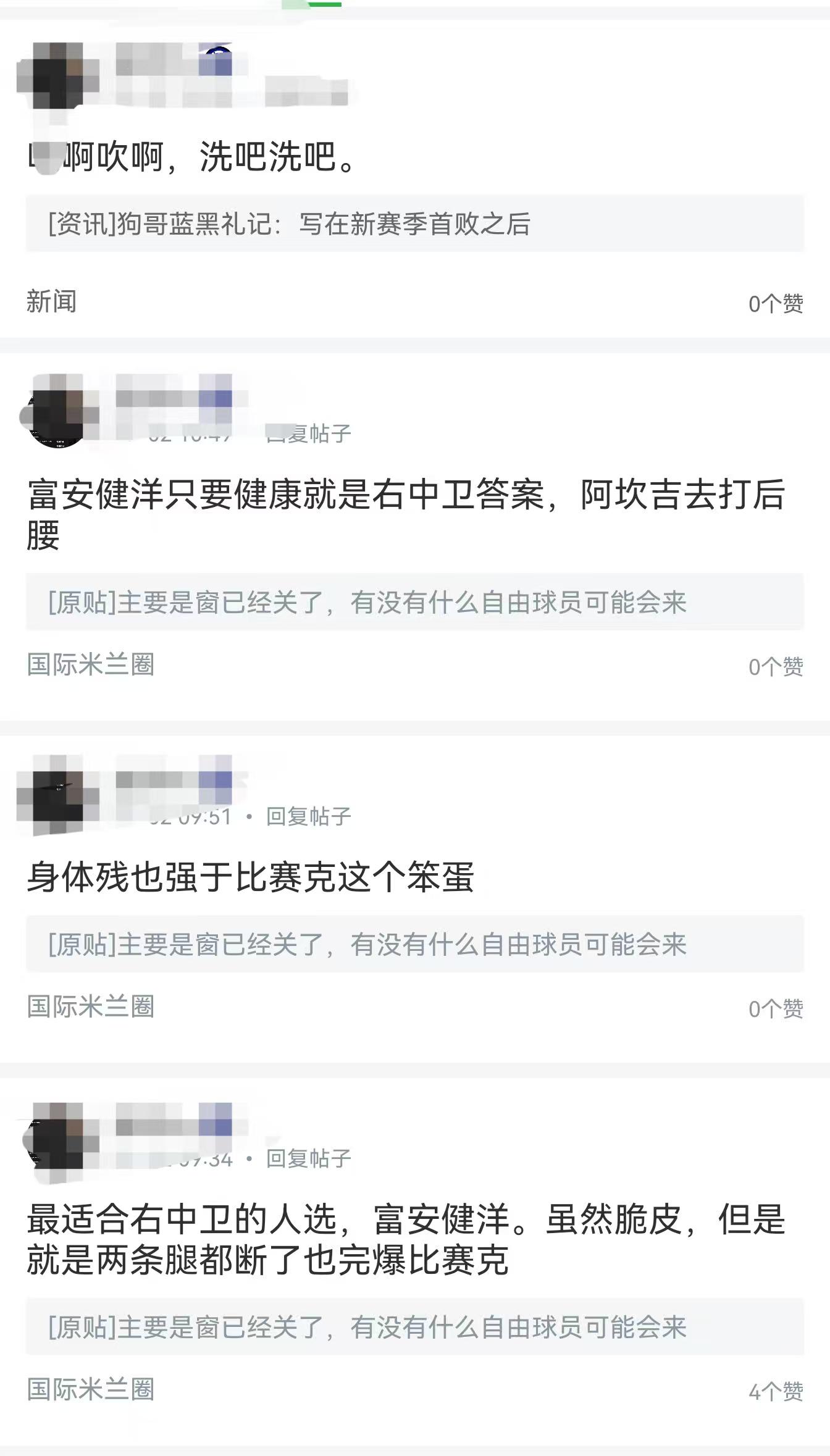Open original post under 阿坎吉去打后腰 reply

(414, 602)
